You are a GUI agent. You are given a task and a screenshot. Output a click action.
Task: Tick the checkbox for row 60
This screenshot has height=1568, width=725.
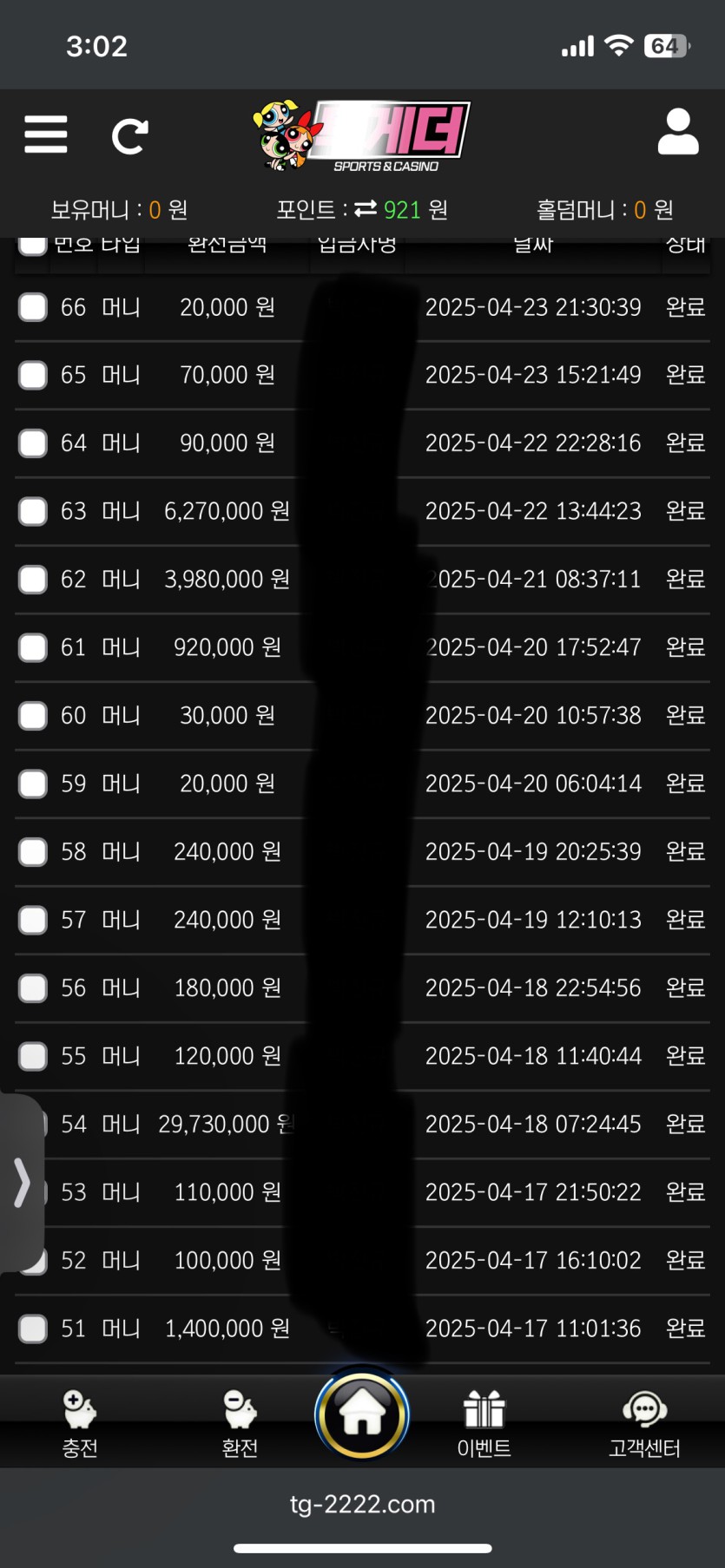(x=33, y=716)
